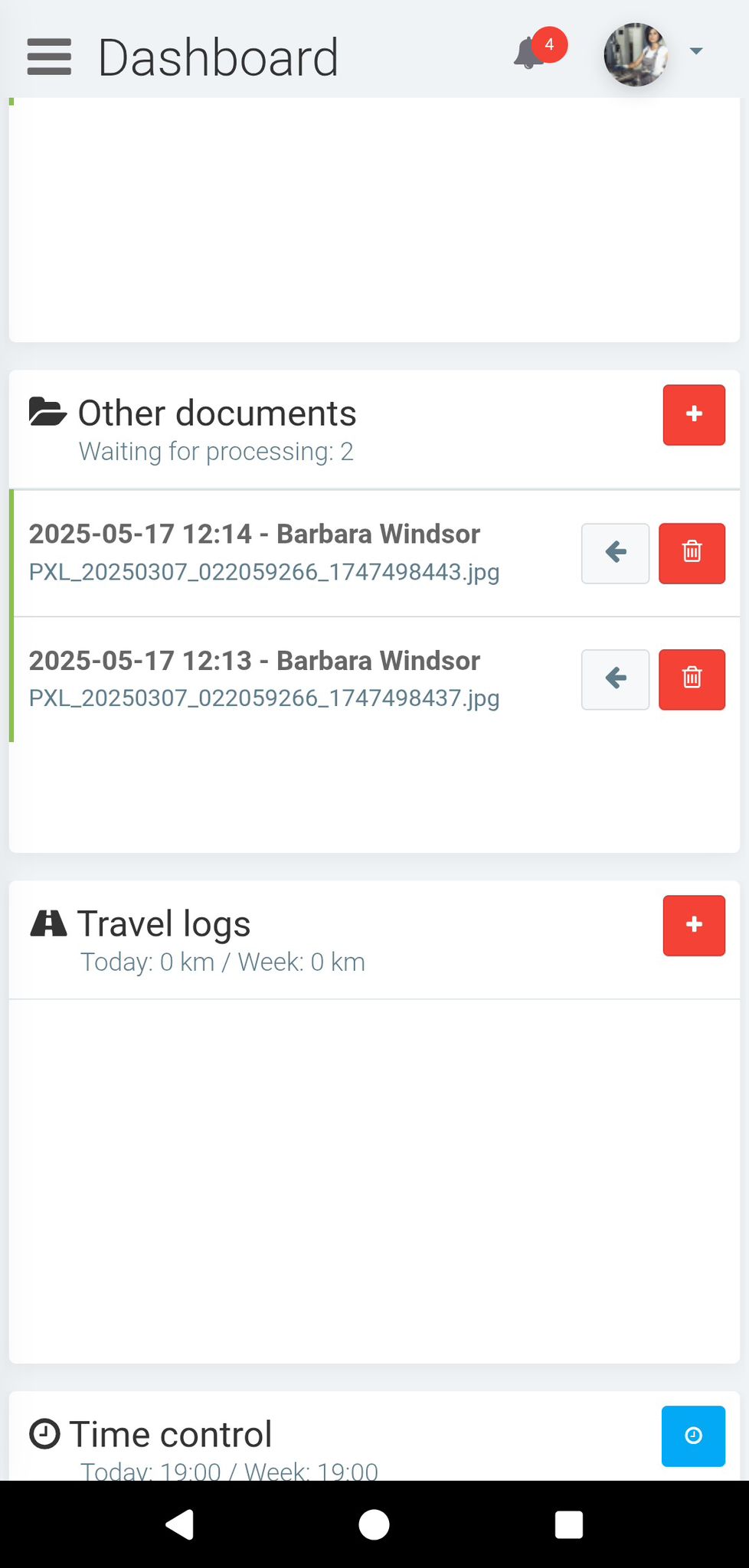Tap the Time control clock button
This screenshot has width=749, height=1568.
pos(692,1436)
